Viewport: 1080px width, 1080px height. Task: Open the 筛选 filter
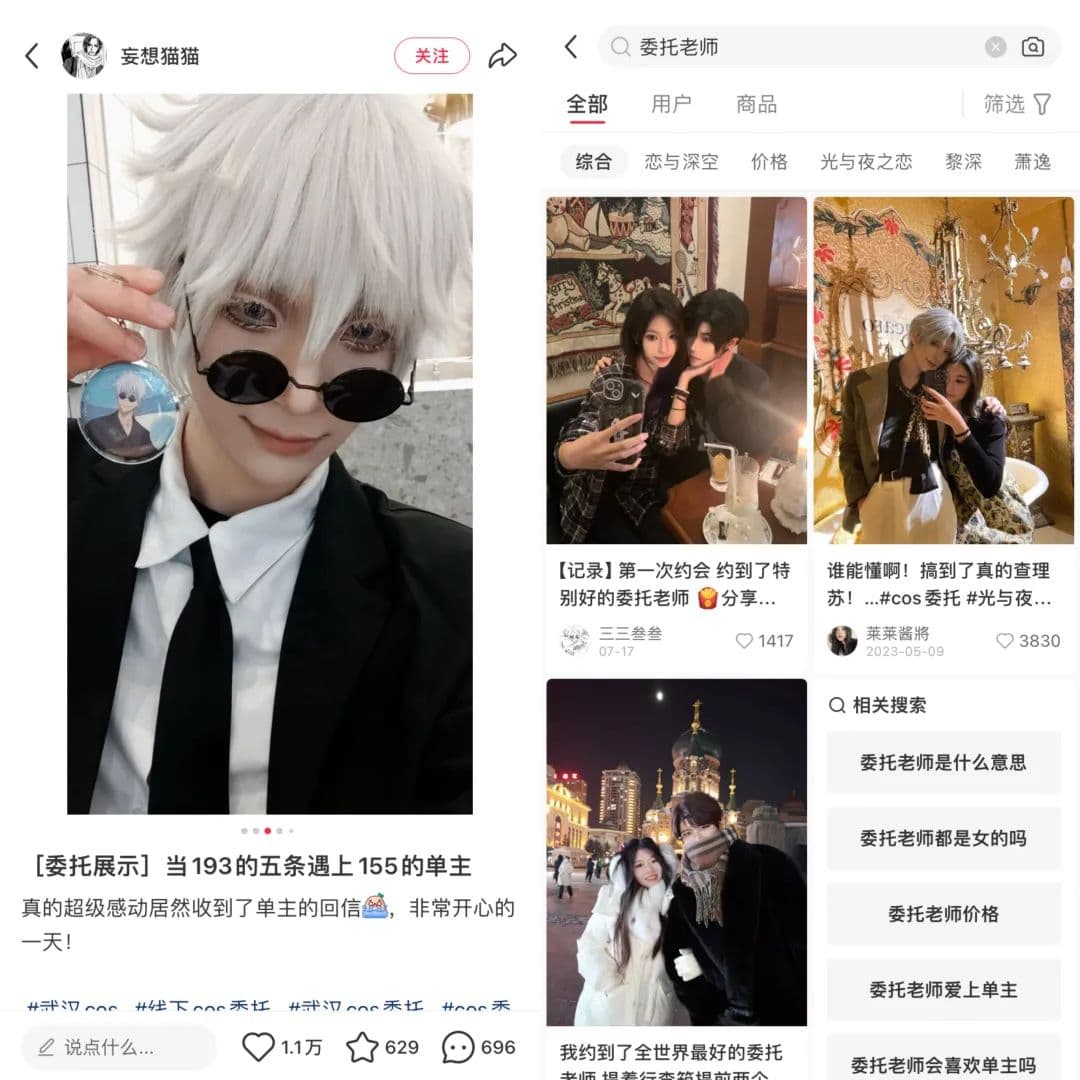[x=1016, y=104]
